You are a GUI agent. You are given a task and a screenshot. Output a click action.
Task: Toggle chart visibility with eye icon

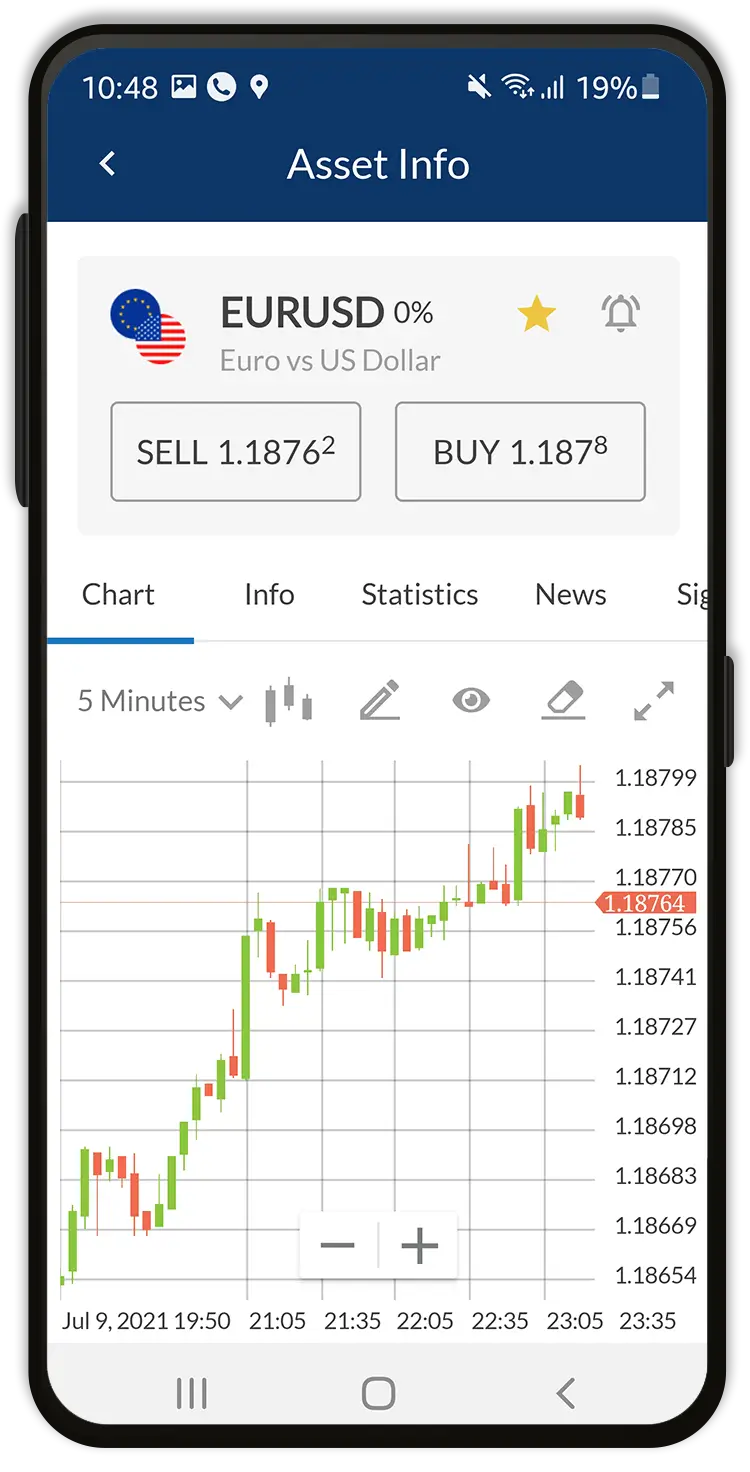click(471, 700)
